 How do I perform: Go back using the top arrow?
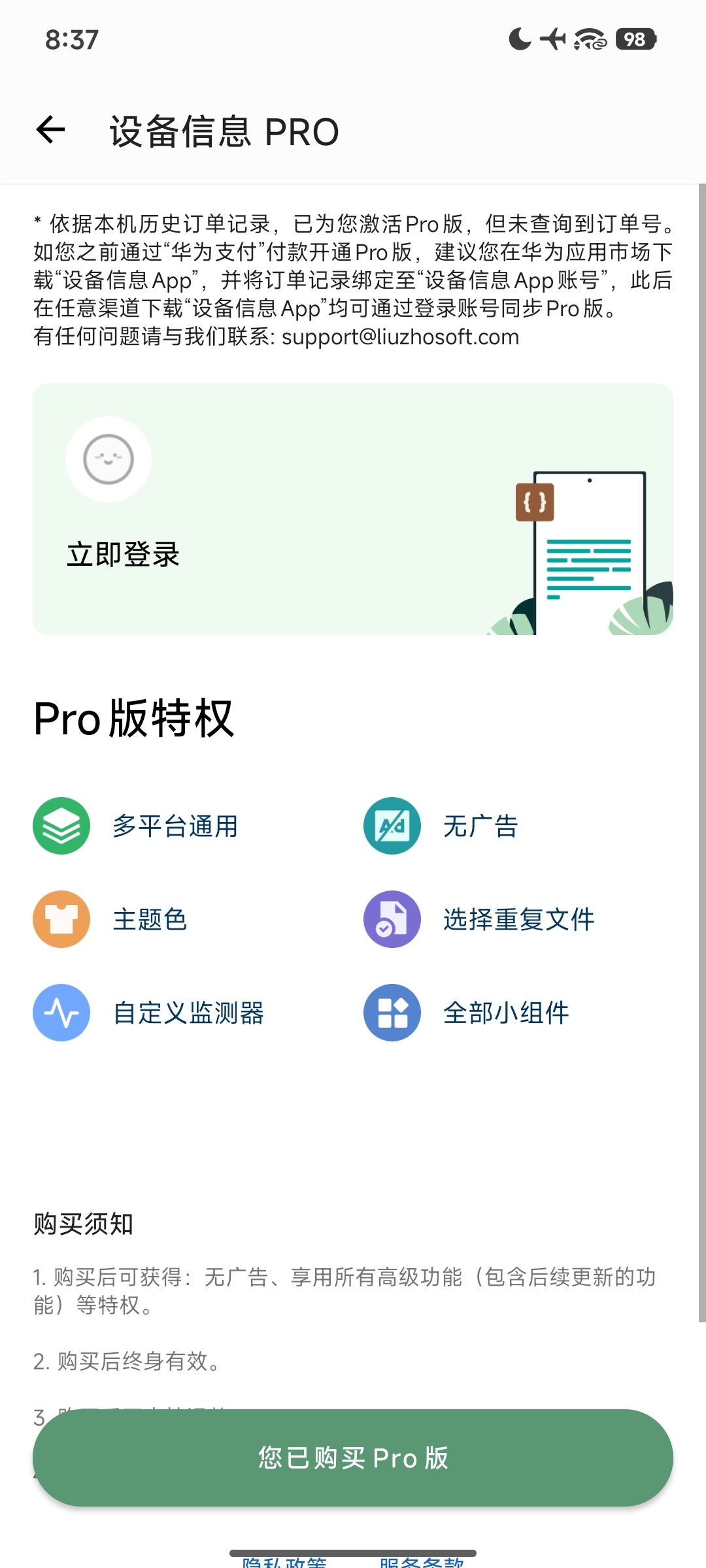click(x=51, y=130)
